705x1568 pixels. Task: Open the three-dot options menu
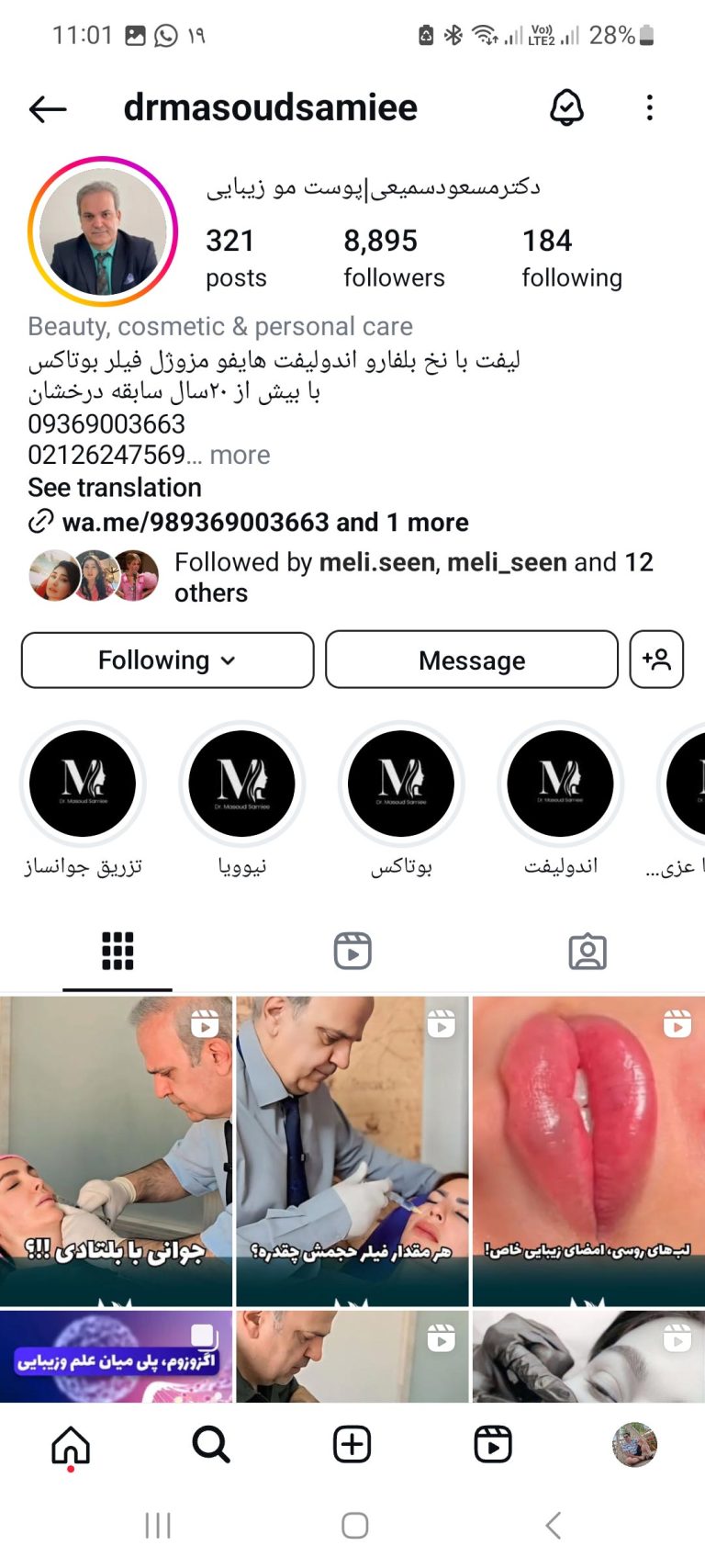(649, 107)
